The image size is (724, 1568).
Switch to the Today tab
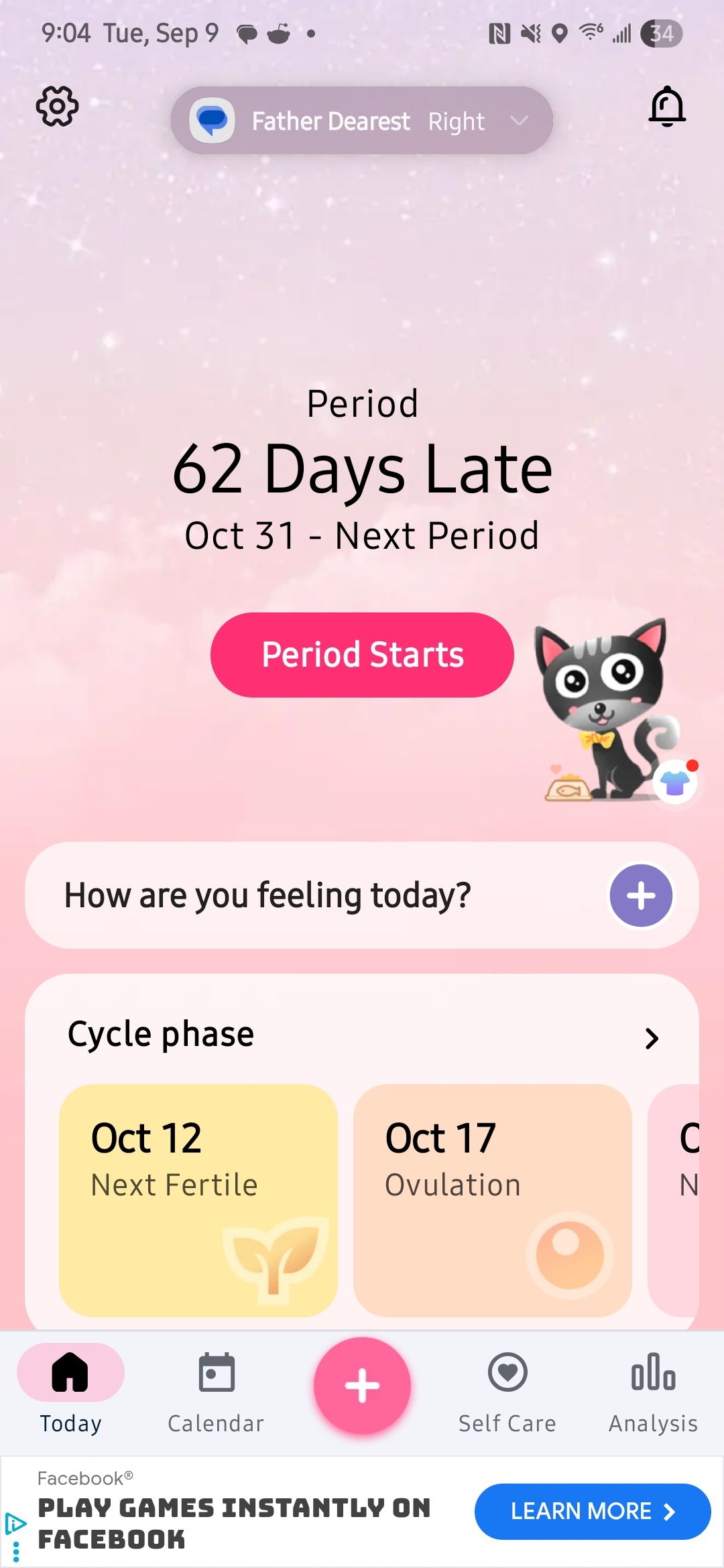point(70,1390)
